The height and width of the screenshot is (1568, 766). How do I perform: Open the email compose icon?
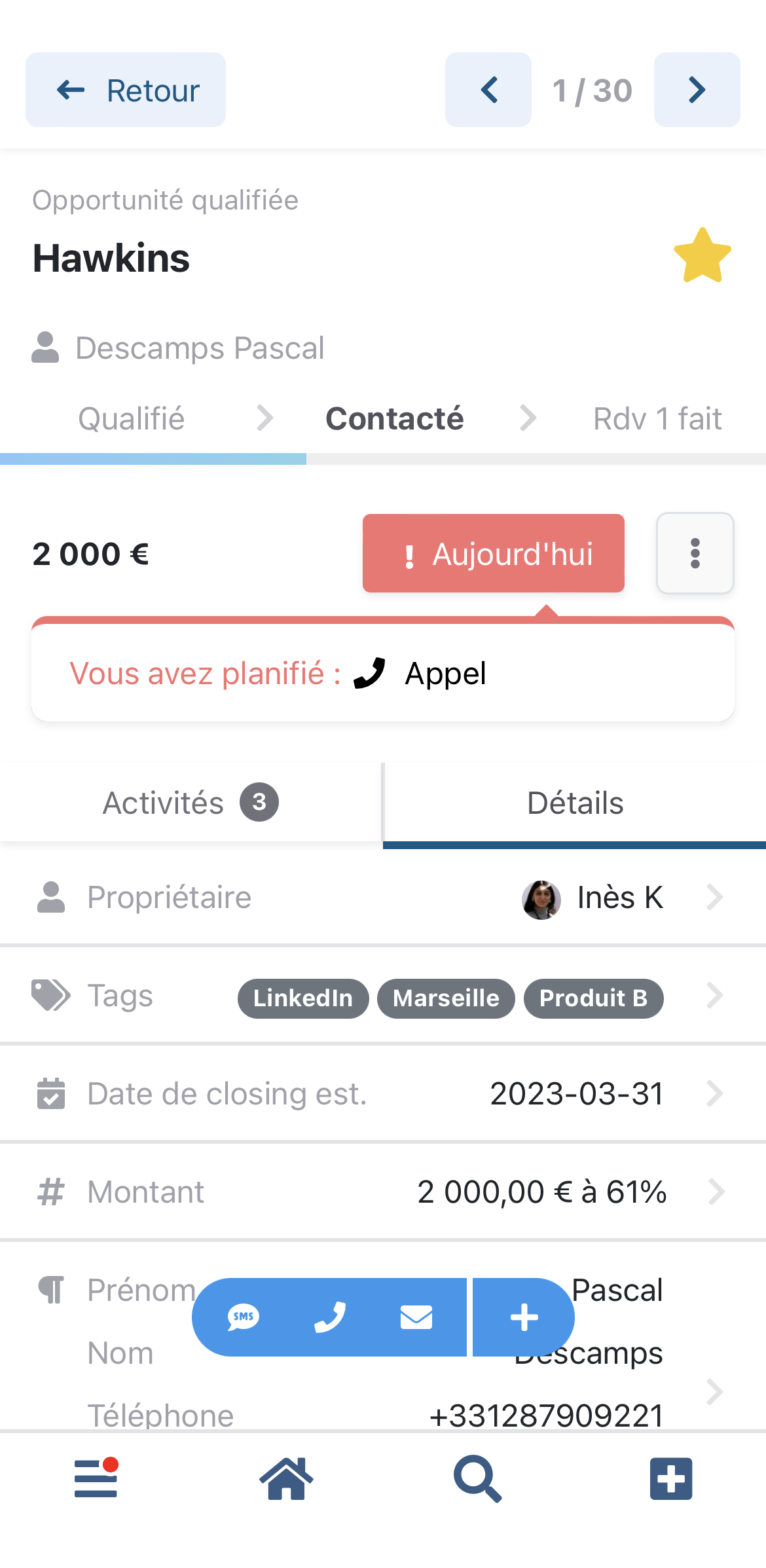click(x=416, y=1317)
